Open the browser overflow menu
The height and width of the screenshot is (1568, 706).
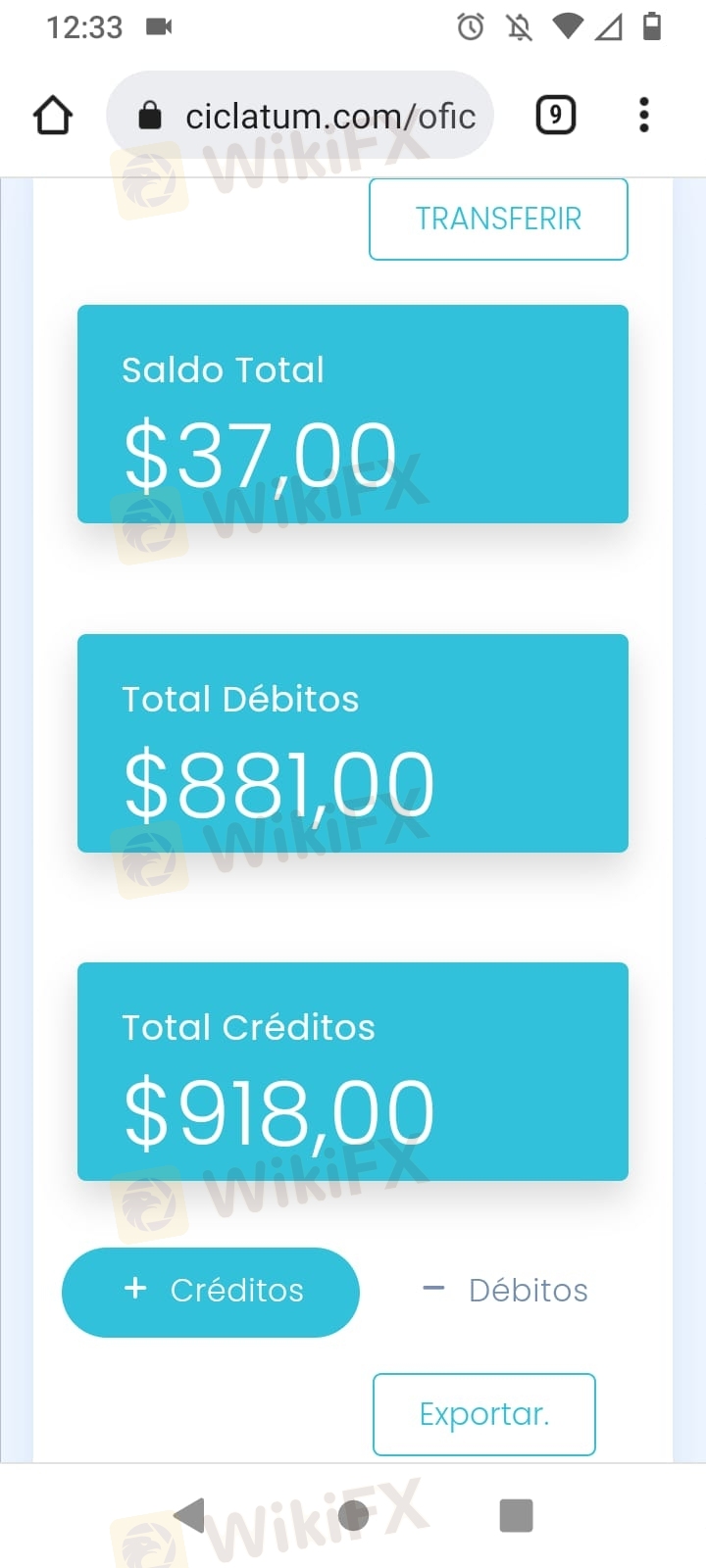pos(643,116)
